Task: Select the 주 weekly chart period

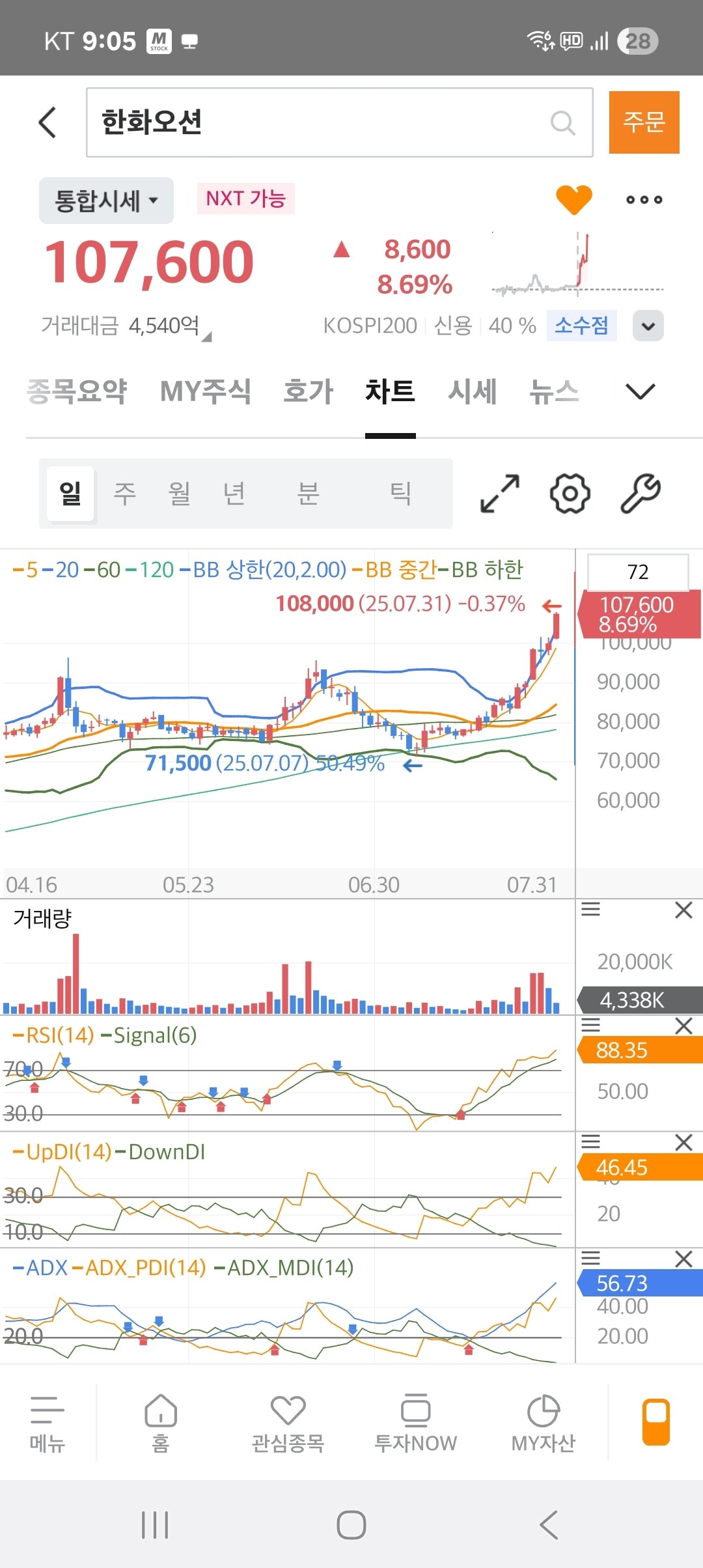Action: [x=125, y=493]
